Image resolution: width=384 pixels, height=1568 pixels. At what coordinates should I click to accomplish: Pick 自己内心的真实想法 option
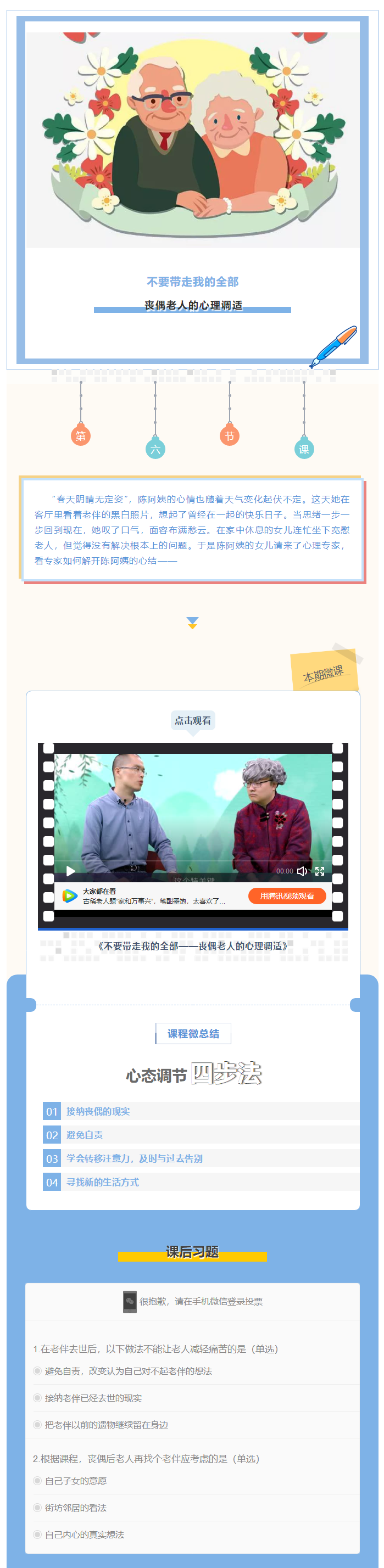(38, 1534)
